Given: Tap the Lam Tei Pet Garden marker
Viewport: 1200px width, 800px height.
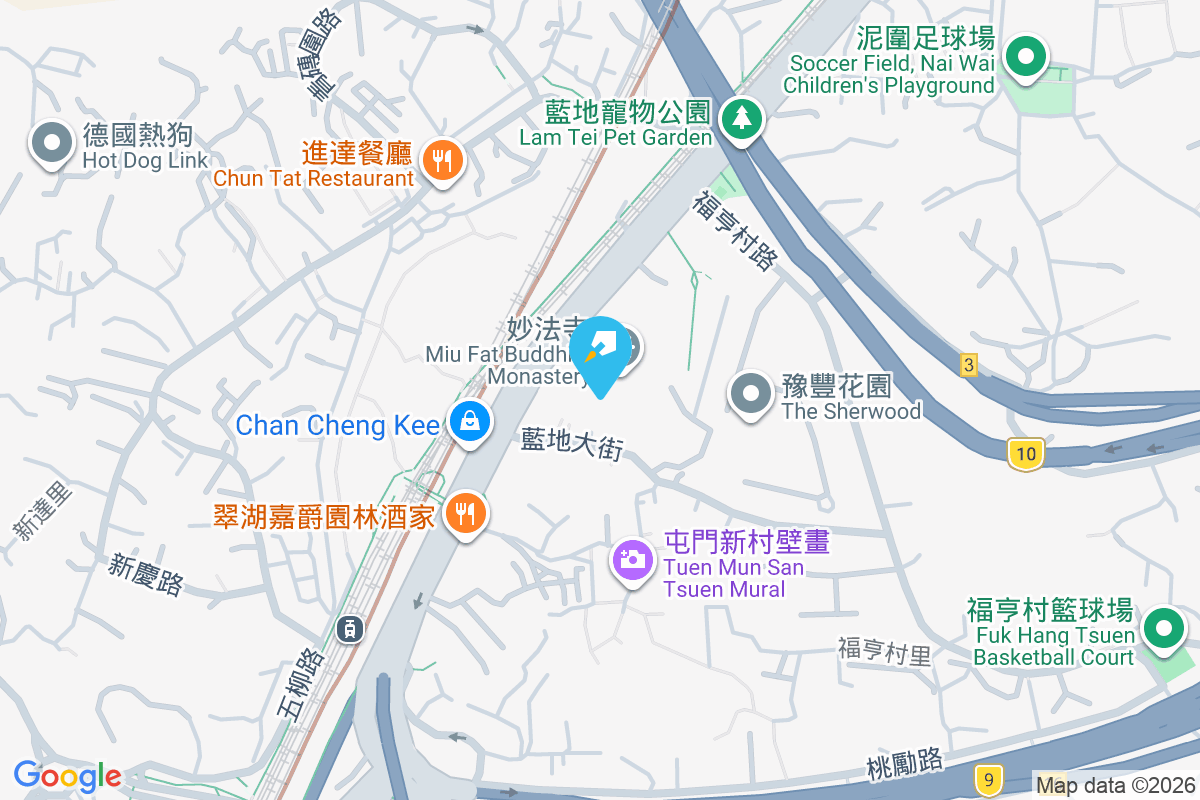Looking at the screenshot, I should 741,120.
